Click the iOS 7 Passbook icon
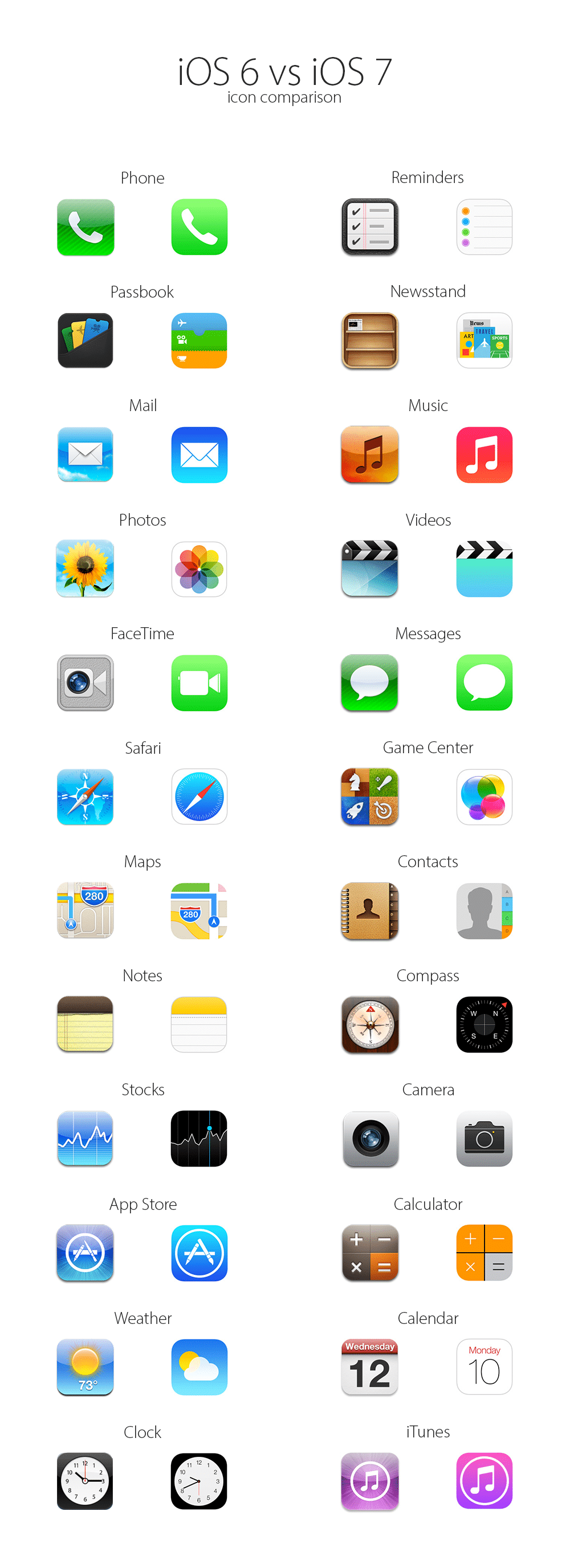This screenshot has height=1568, width=570. (199, 341)
